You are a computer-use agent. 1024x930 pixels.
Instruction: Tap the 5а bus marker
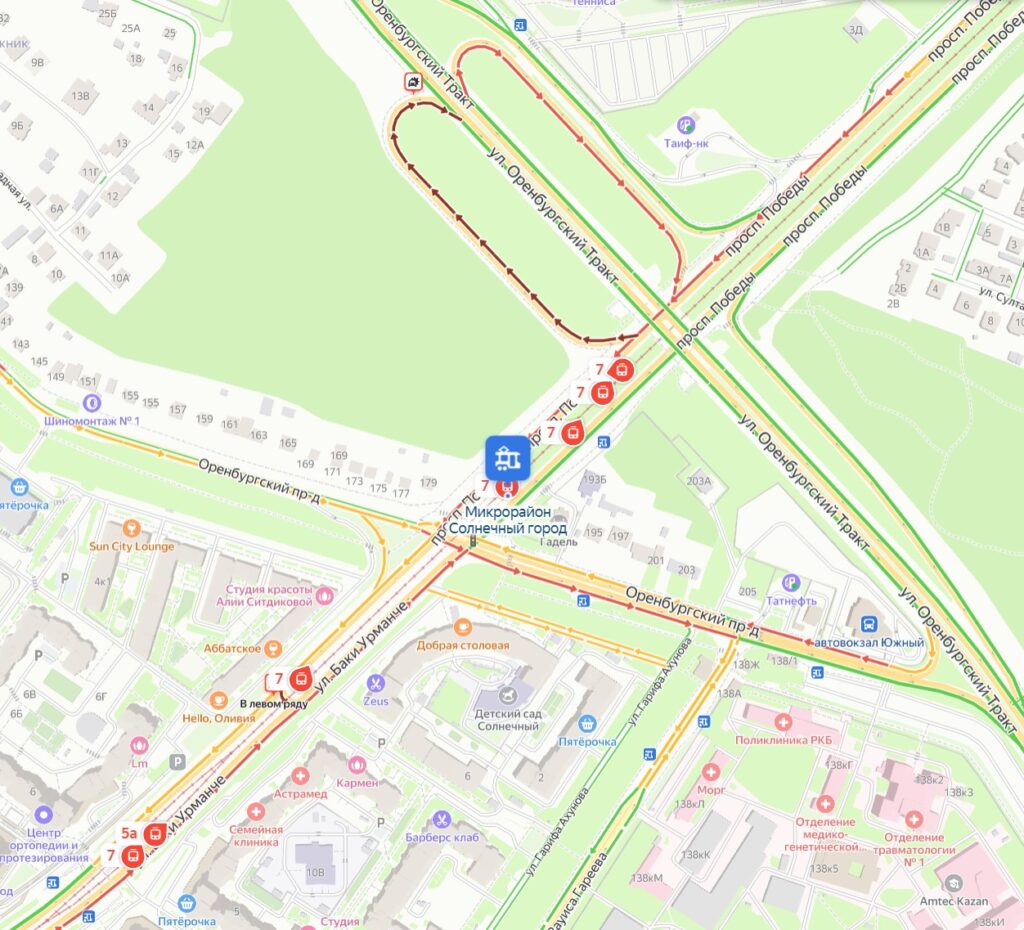[155, 834]
